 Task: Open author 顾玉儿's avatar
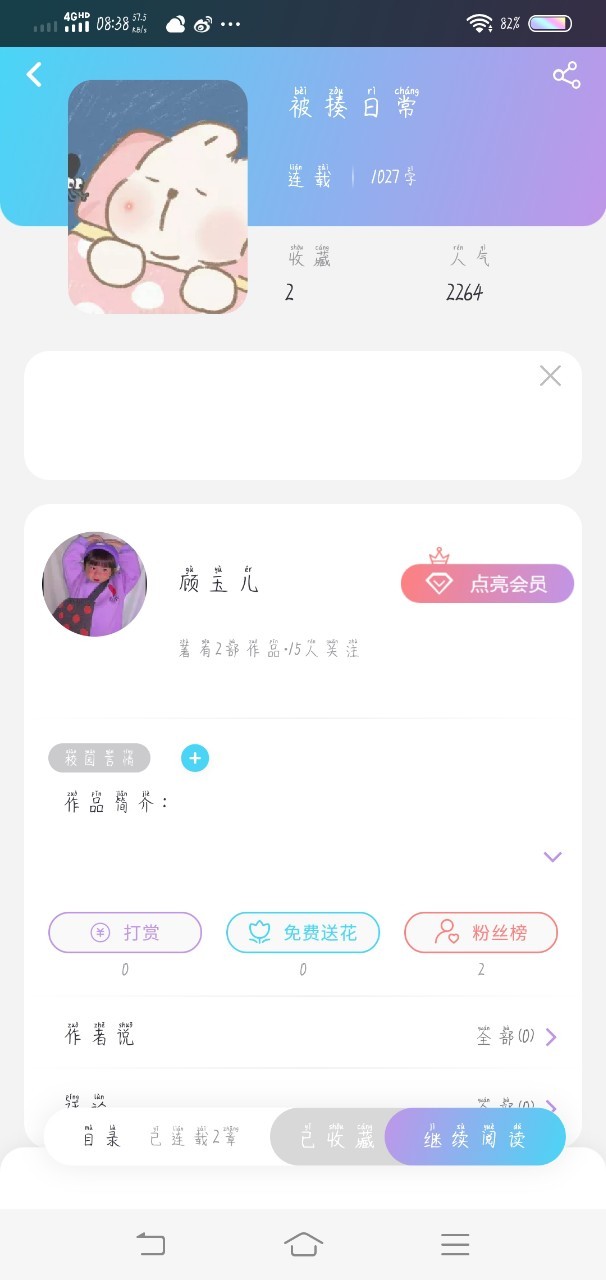(x=94, y=584)
